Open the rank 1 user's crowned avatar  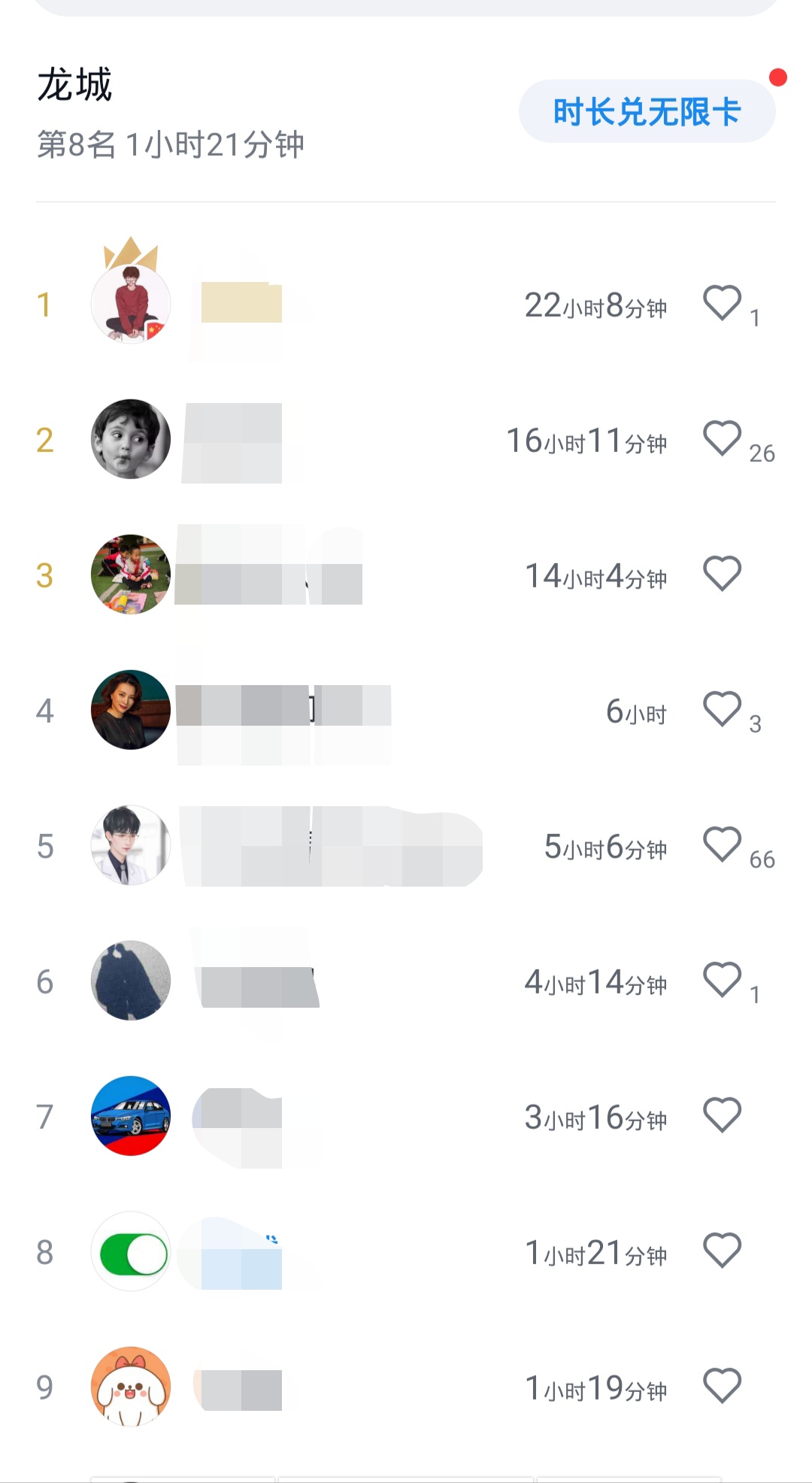click(x=131, y=304)
